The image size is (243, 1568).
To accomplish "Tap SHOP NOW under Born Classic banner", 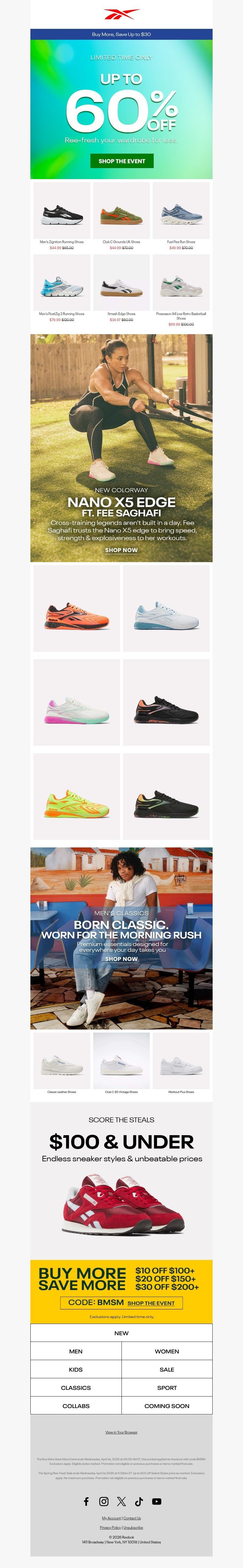I will pyautogui.click(x=121, y=959).
